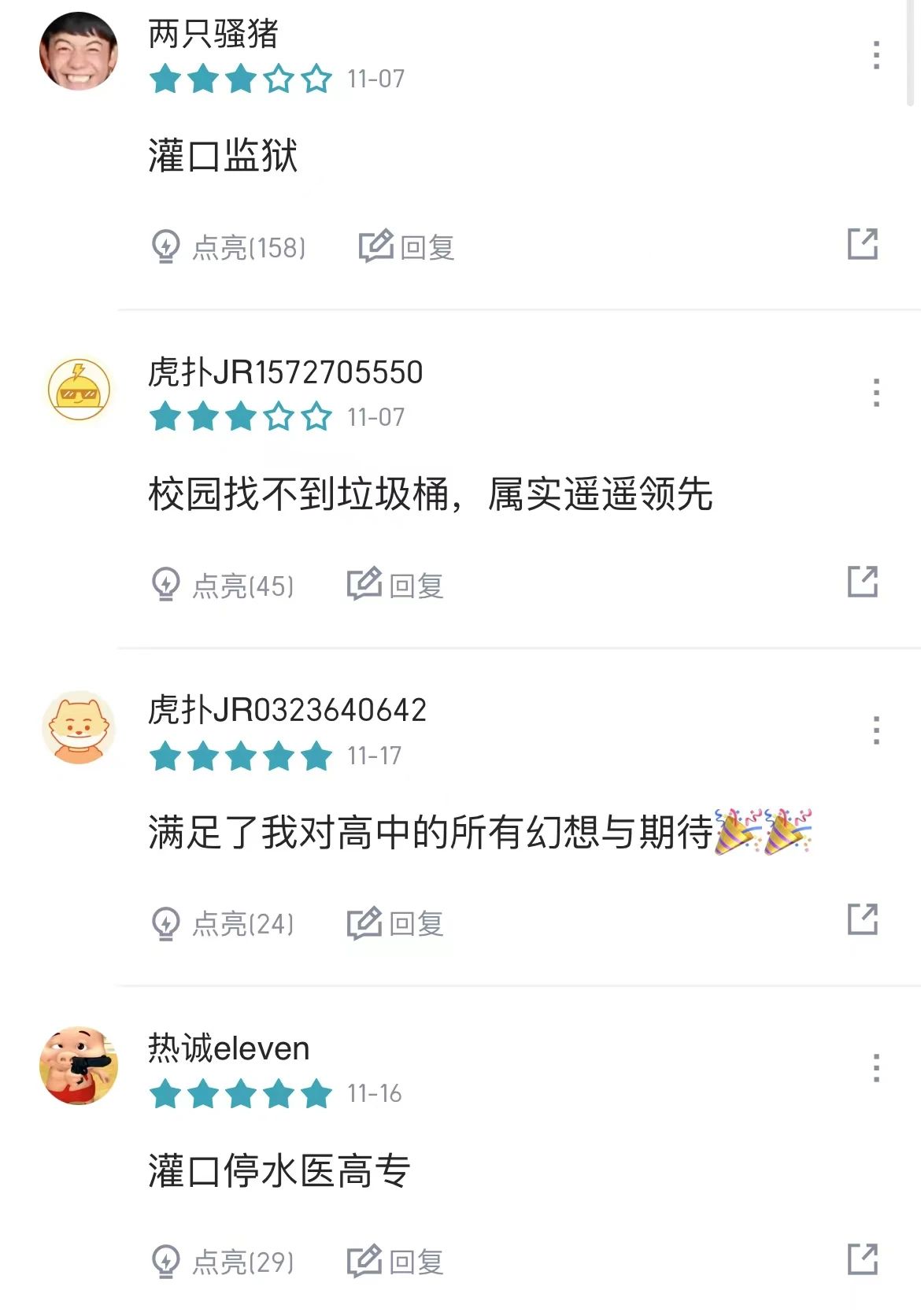Share the 灌口监狱 review
This screenshot has width=921, height=1316.
tap(863, 244)
